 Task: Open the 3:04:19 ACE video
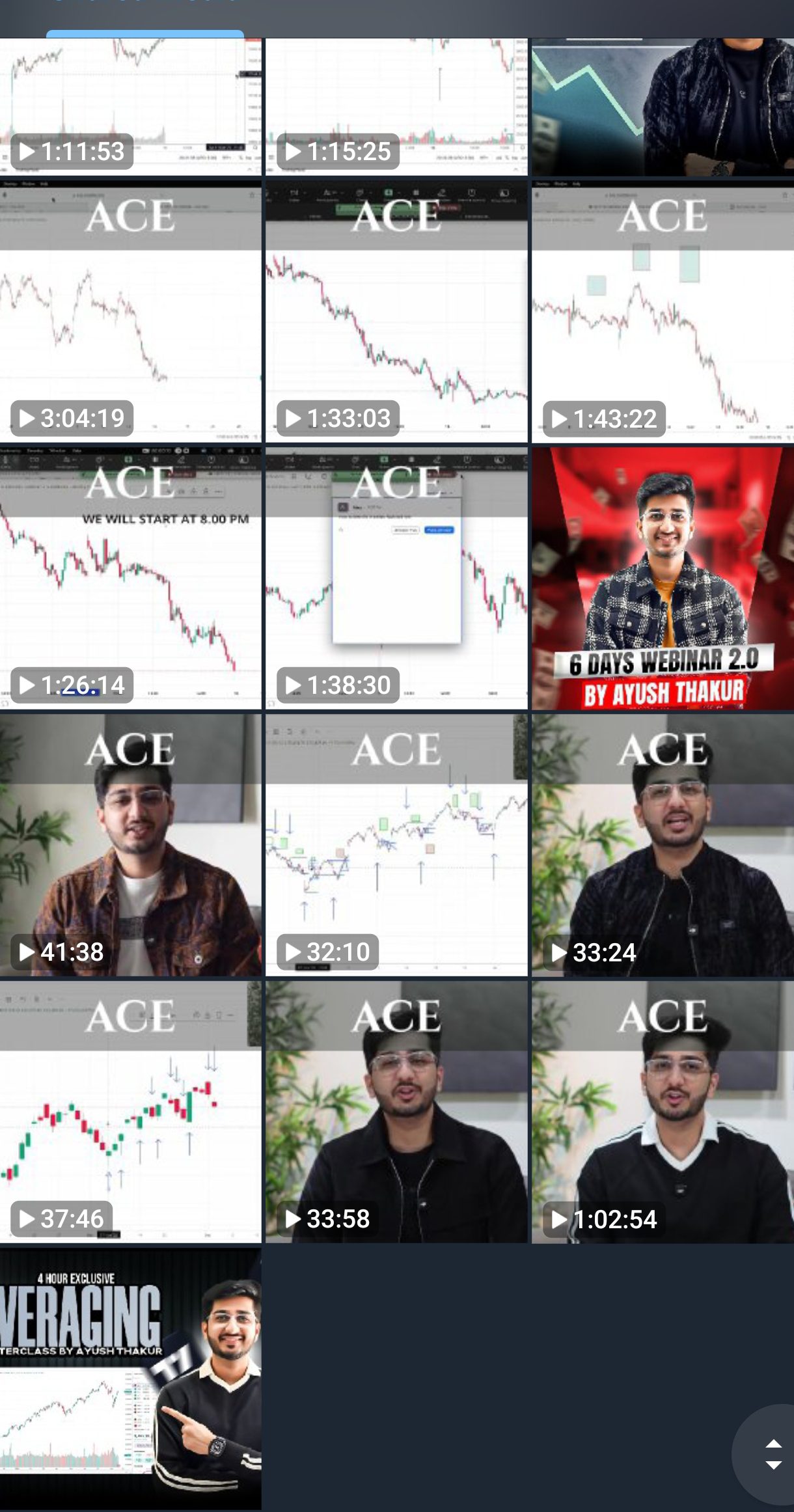point(130,312)
